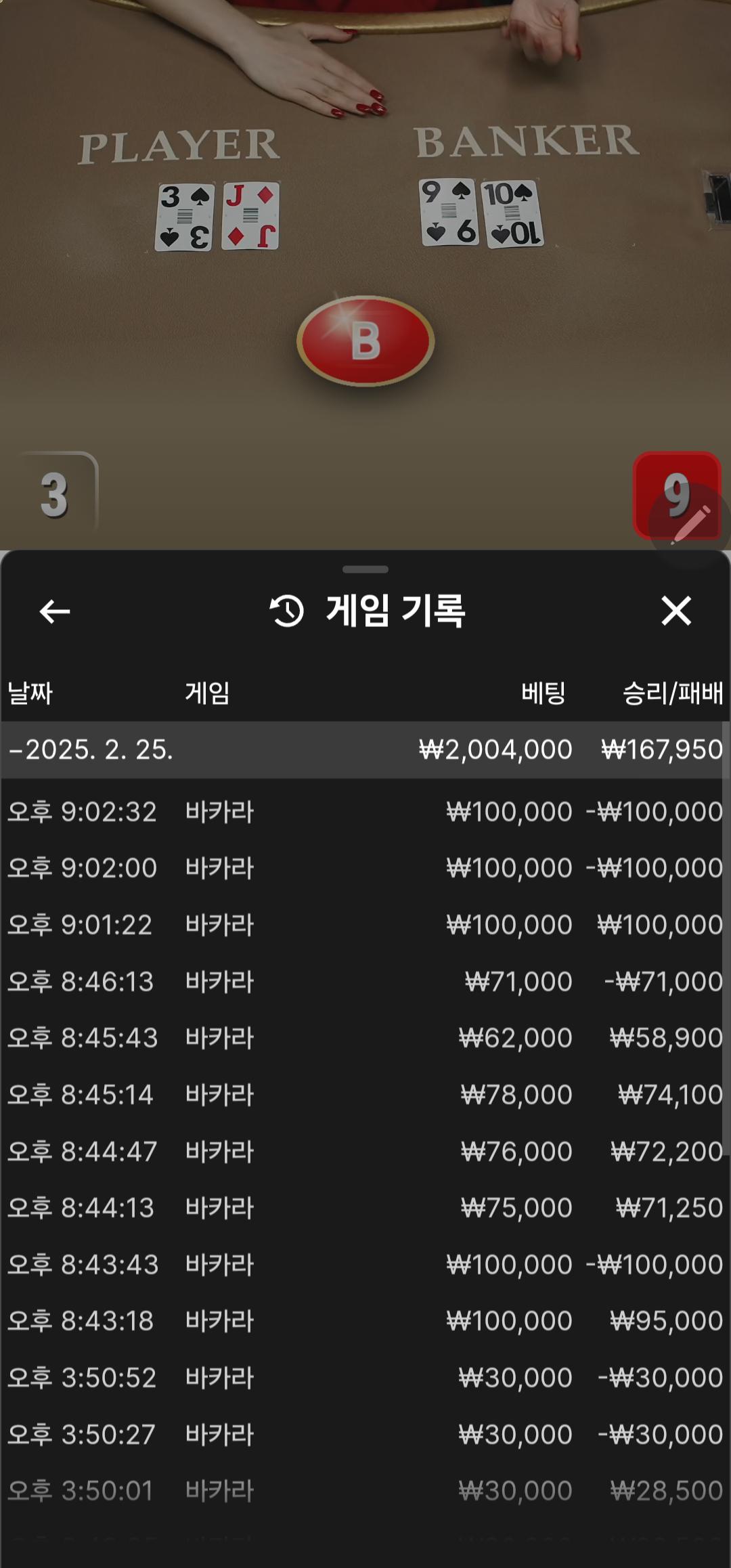Viewport: 731px width, 1568px height.
Task: View the 오후 9:01:22 game details
Action: click(x=365, y=925)
